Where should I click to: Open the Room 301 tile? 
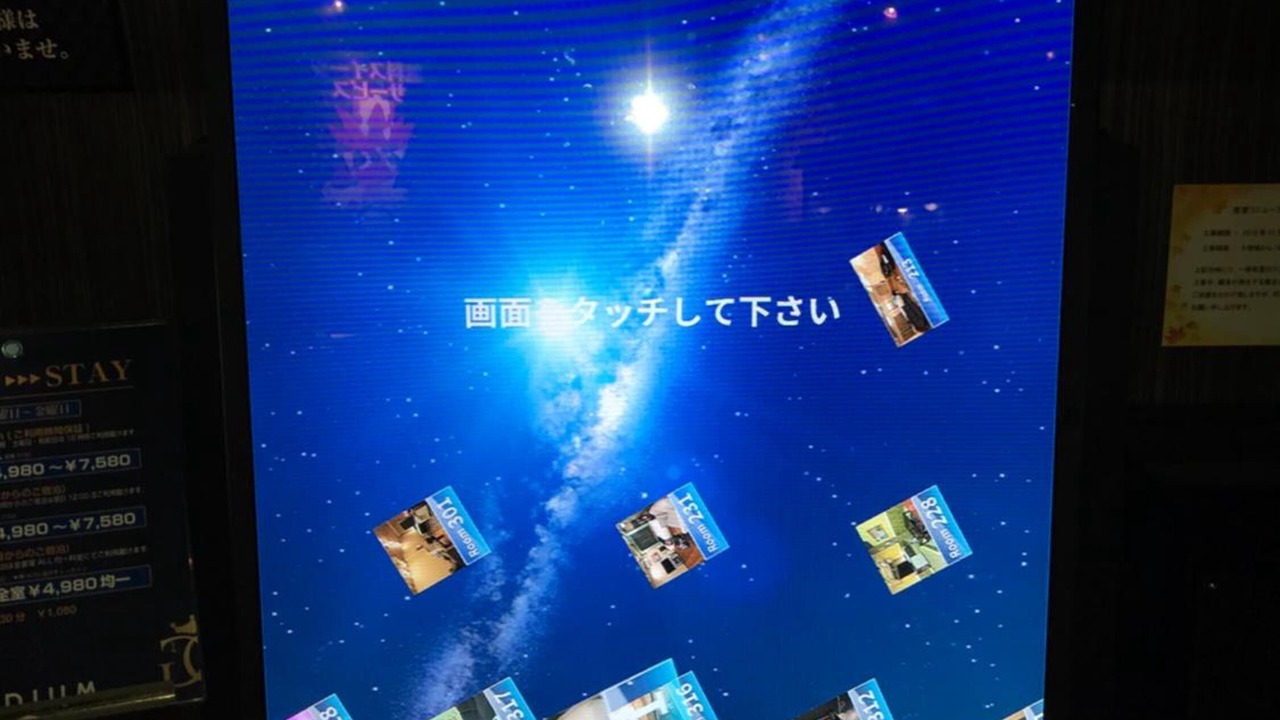click(431, 541)
